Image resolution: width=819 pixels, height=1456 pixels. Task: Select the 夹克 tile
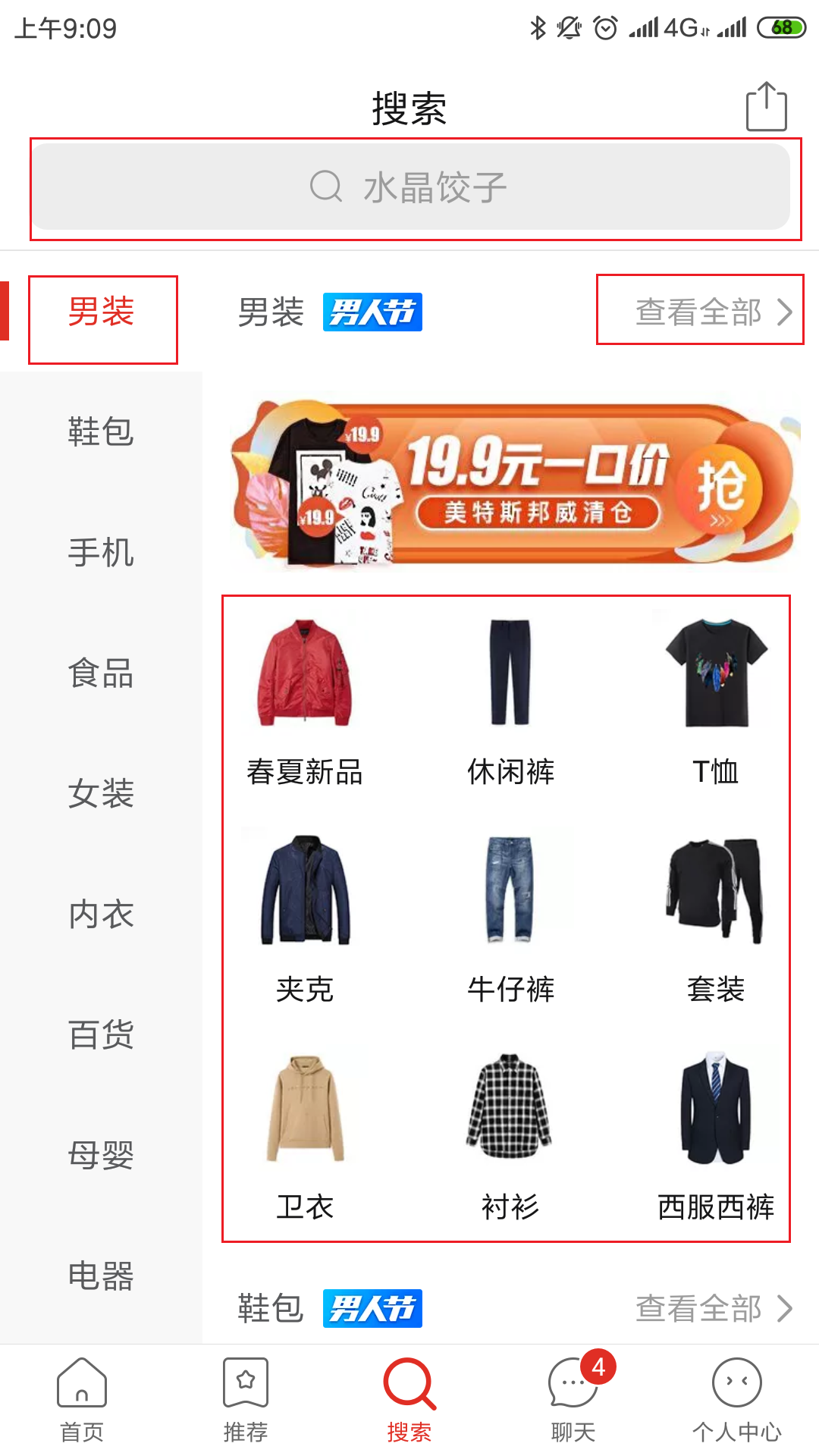pyautogui.click(x=304, y=919)
